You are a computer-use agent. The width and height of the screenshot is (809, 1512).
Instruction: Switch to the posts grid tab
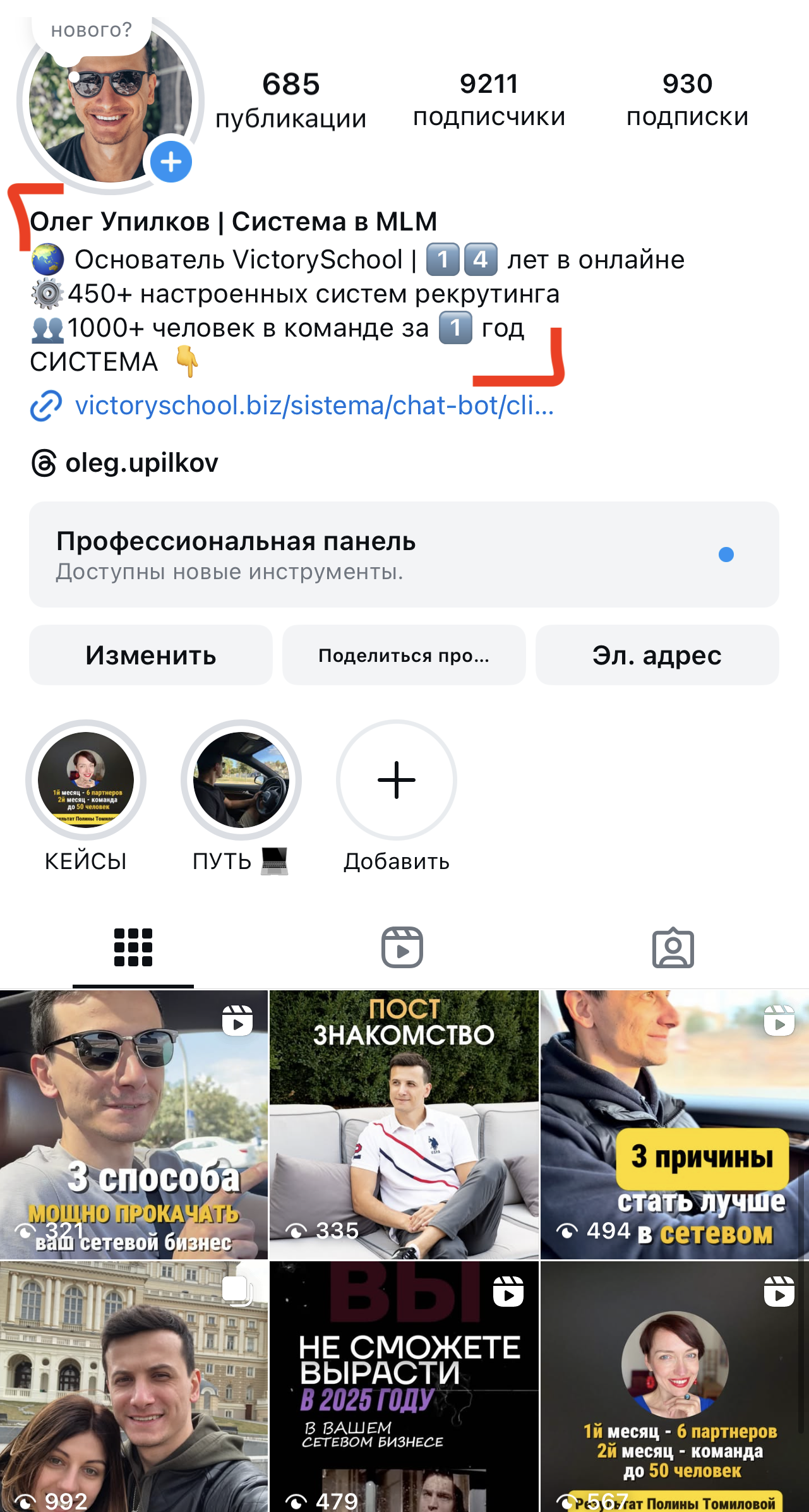click(x=133, y=947)
